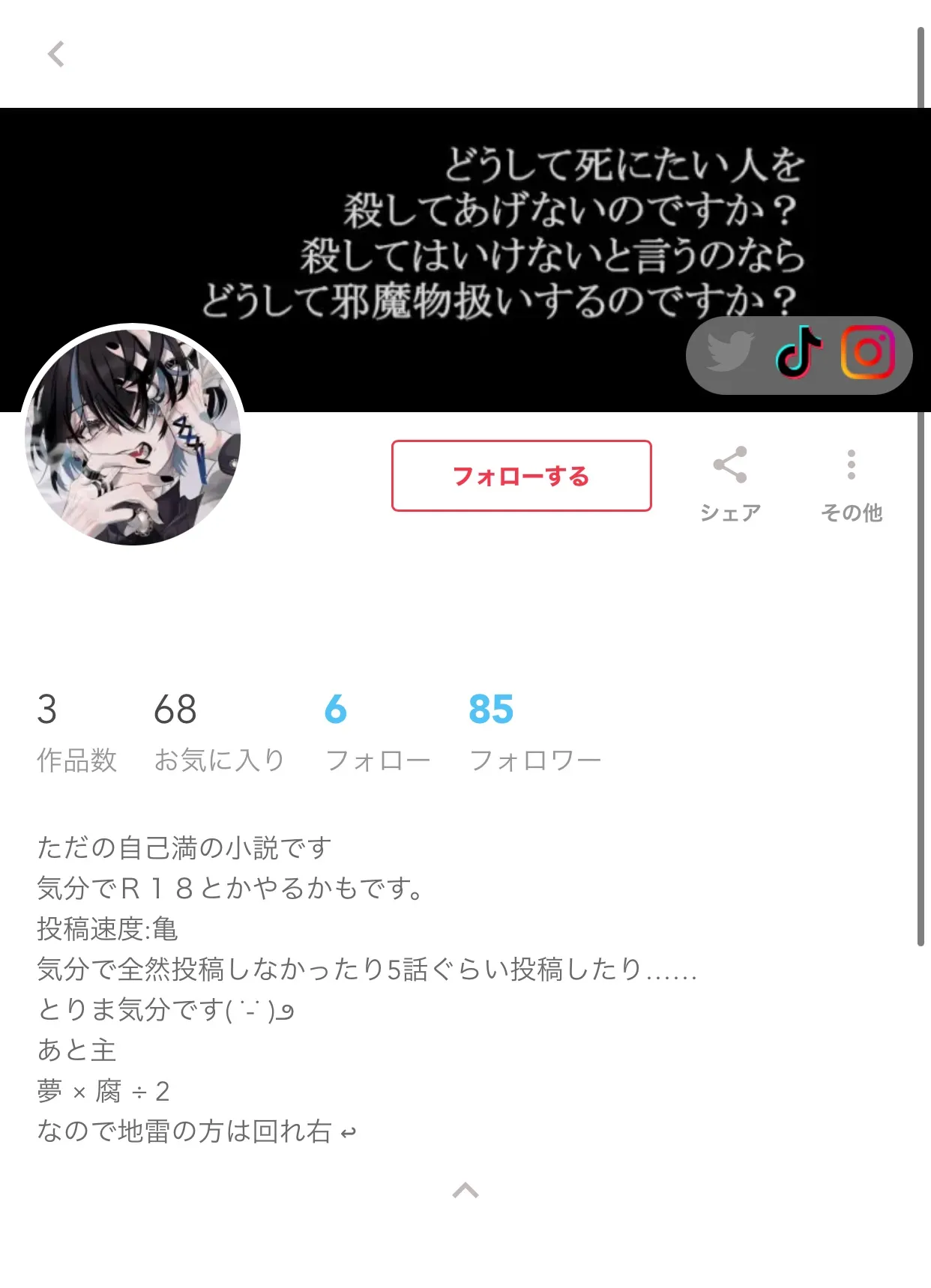Open the user's Twitter link
This screenshot has width=931, height=1288.
click(729, 352)
